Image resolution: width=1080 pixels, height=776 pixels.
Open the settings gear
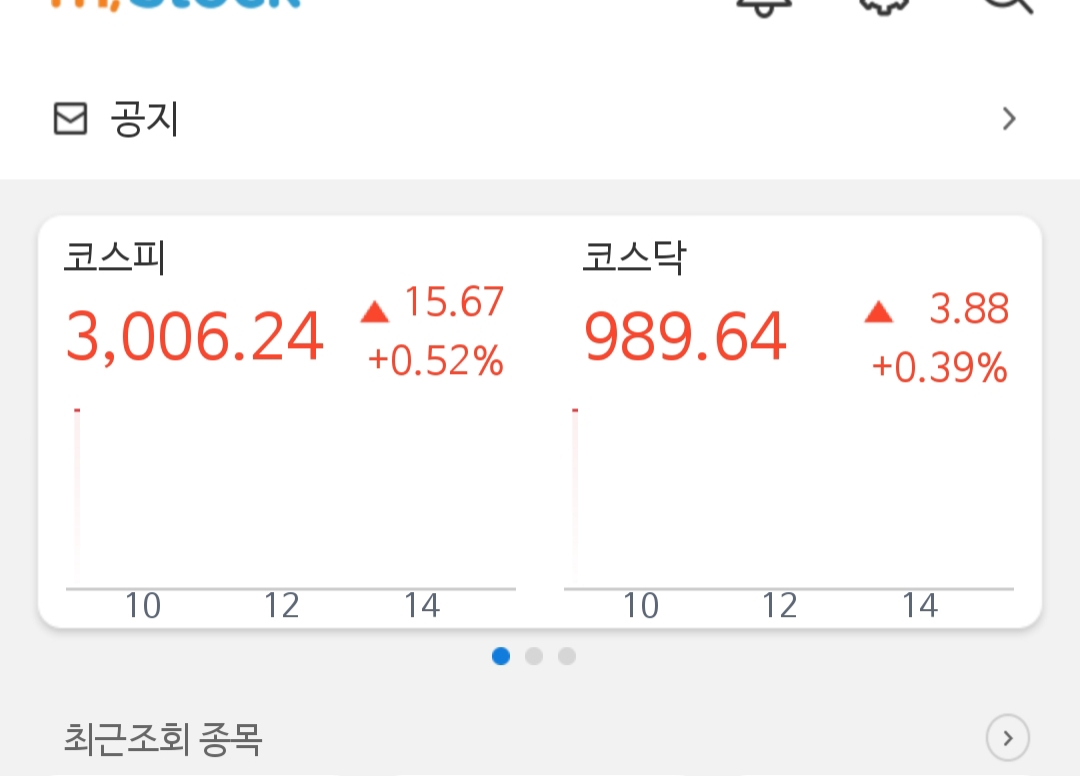point(885,8)
